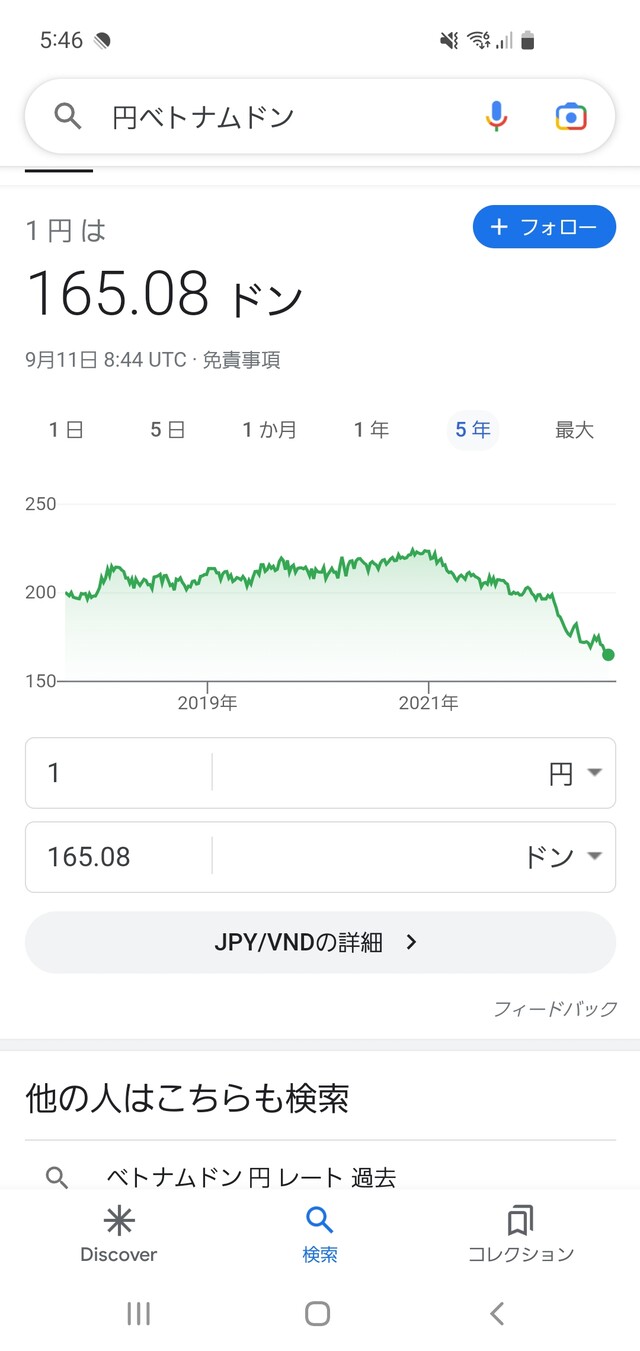Follow this exchange rate with フォロー
The image size is (640, 1351).
[x=544, y=228]
